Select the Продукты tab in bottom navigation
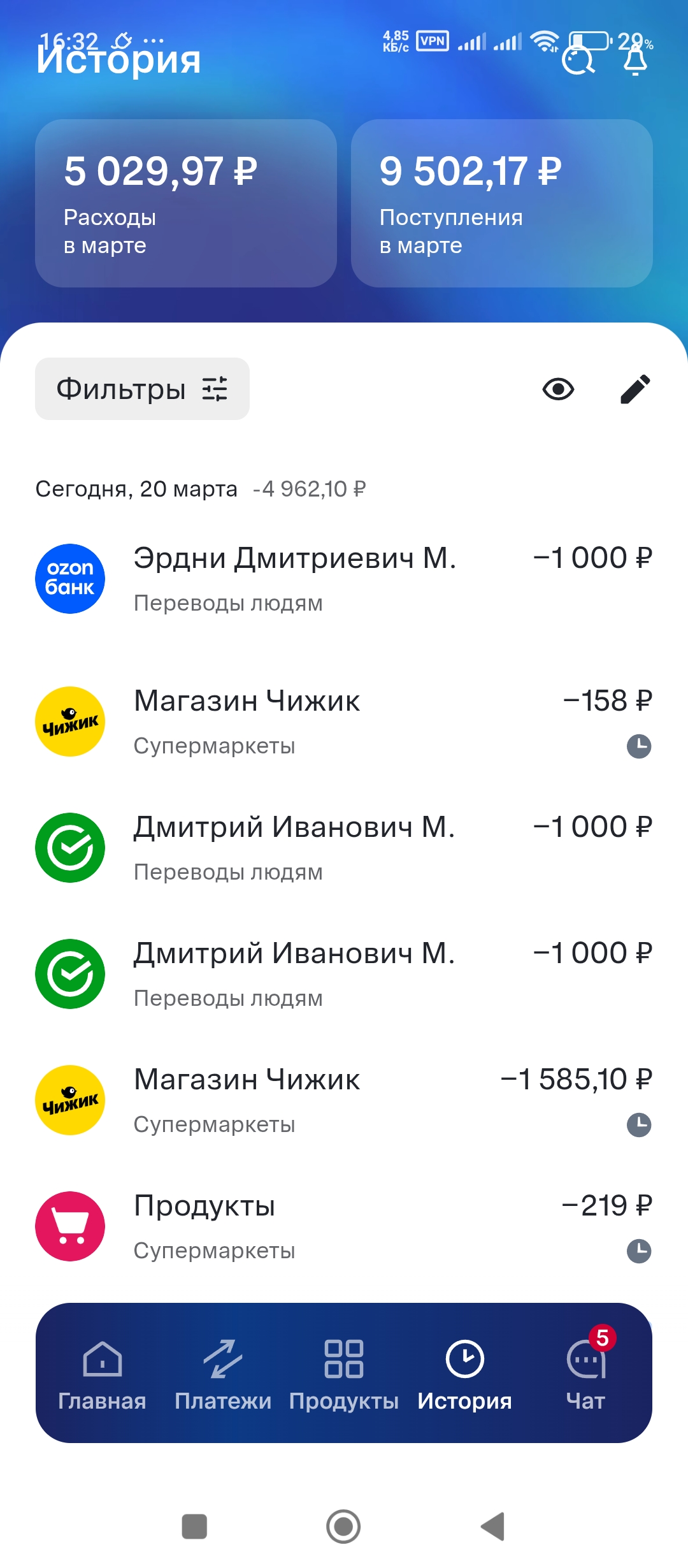The width and height of the screenshot is (688, 1568). tap(344, 1374)
